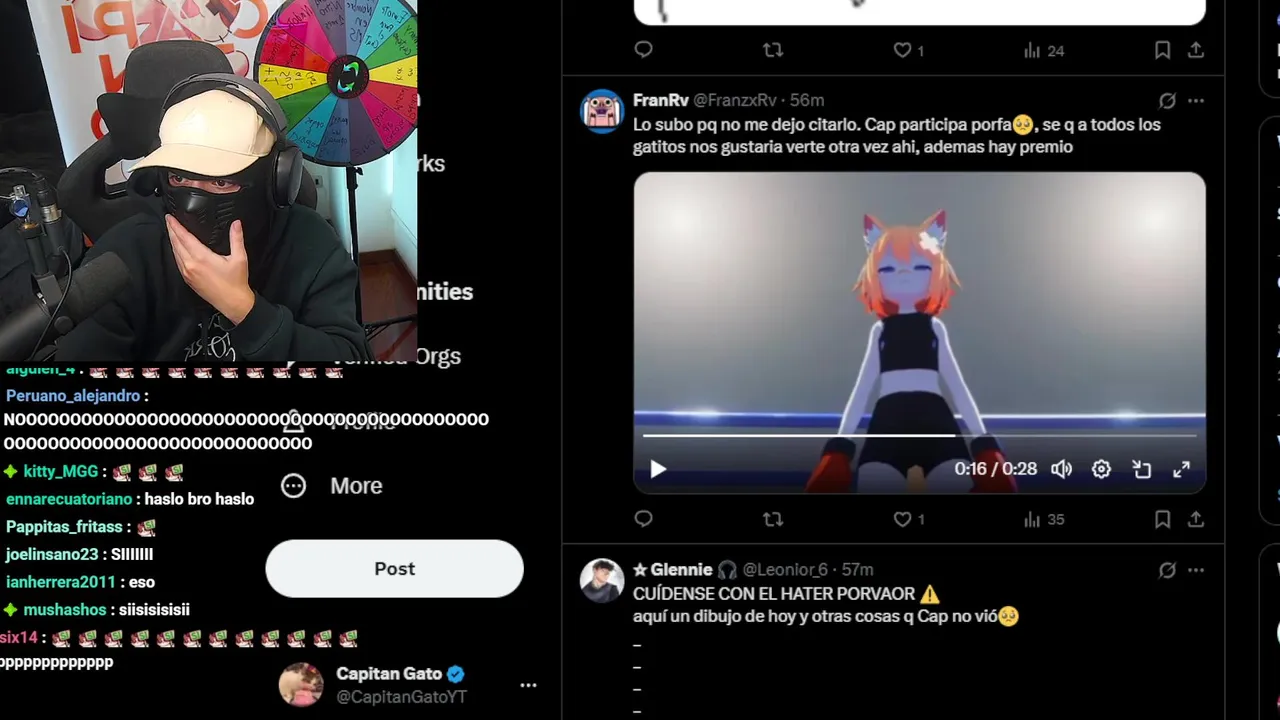Share FranRv's post
1280x720 pixels.
[x=1196, y=519]
